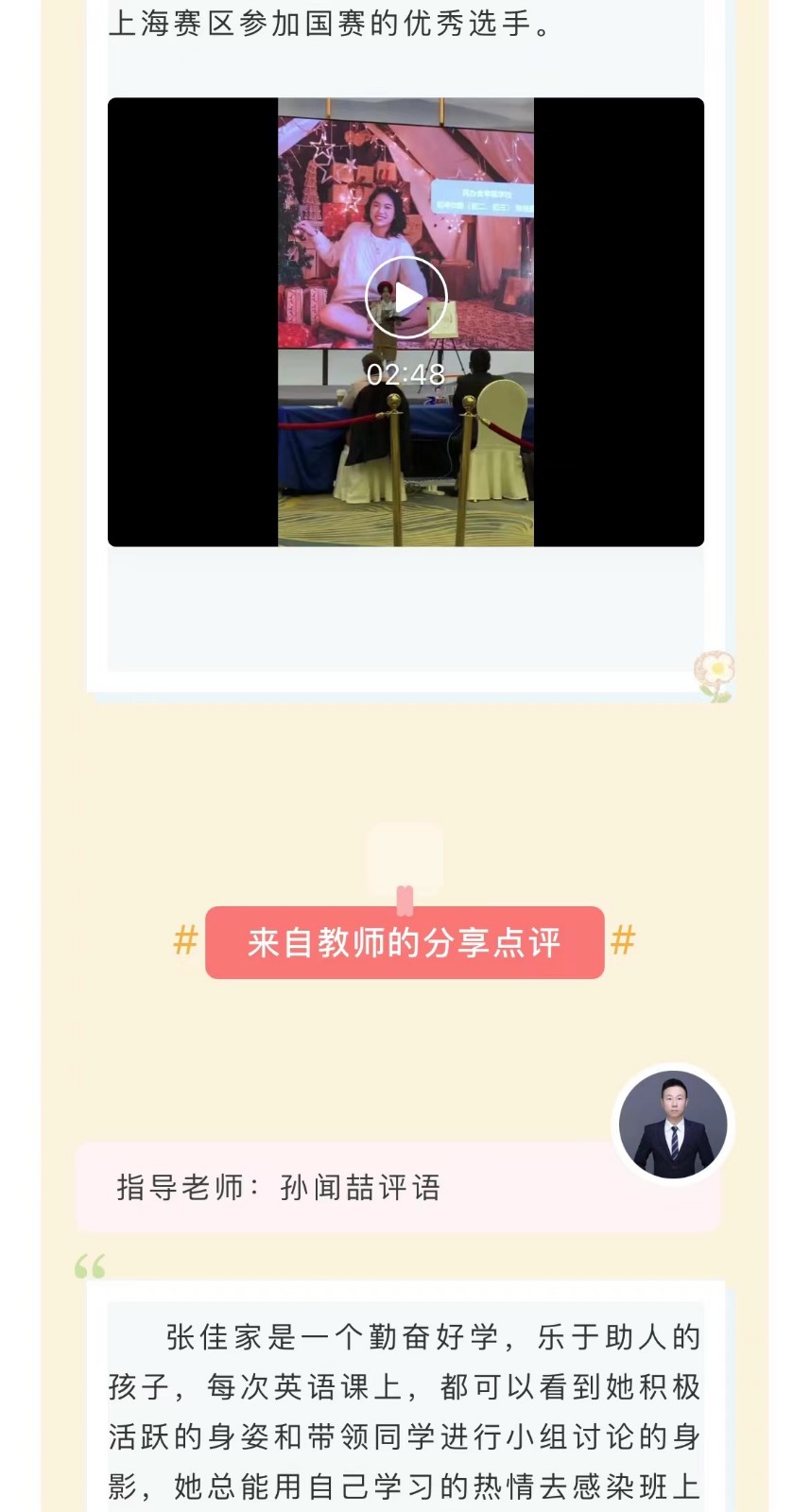
Task: Open the 来自教师的分享点评 banner
Action: coord(405,943)
